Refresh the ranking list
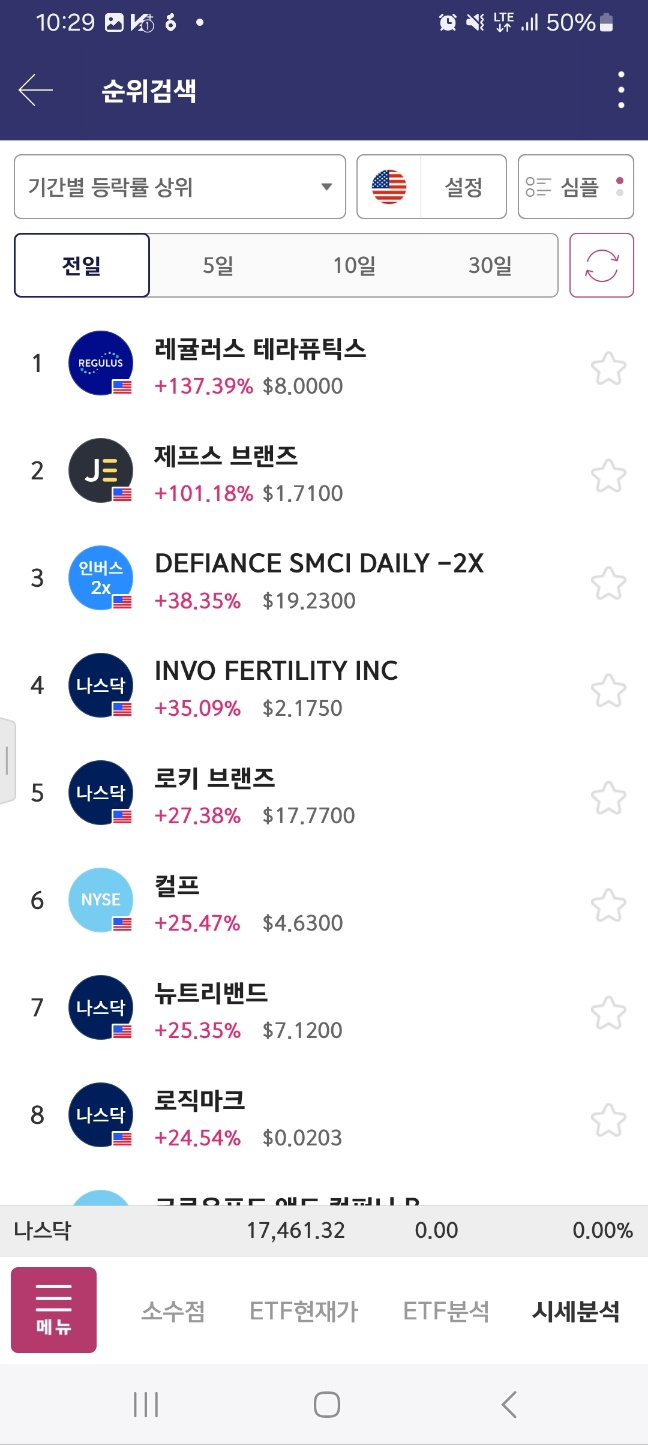Viewport: 648px width, 1445px height. [602, 266]
